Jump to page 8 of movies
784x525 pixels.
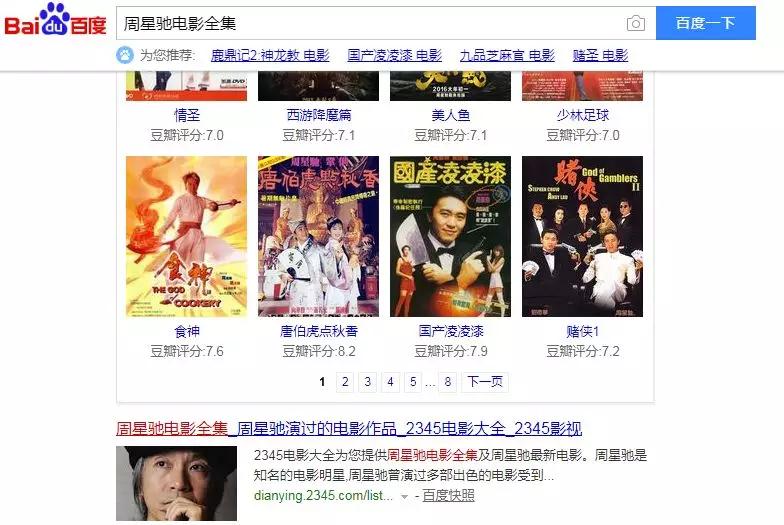point(448,382)
